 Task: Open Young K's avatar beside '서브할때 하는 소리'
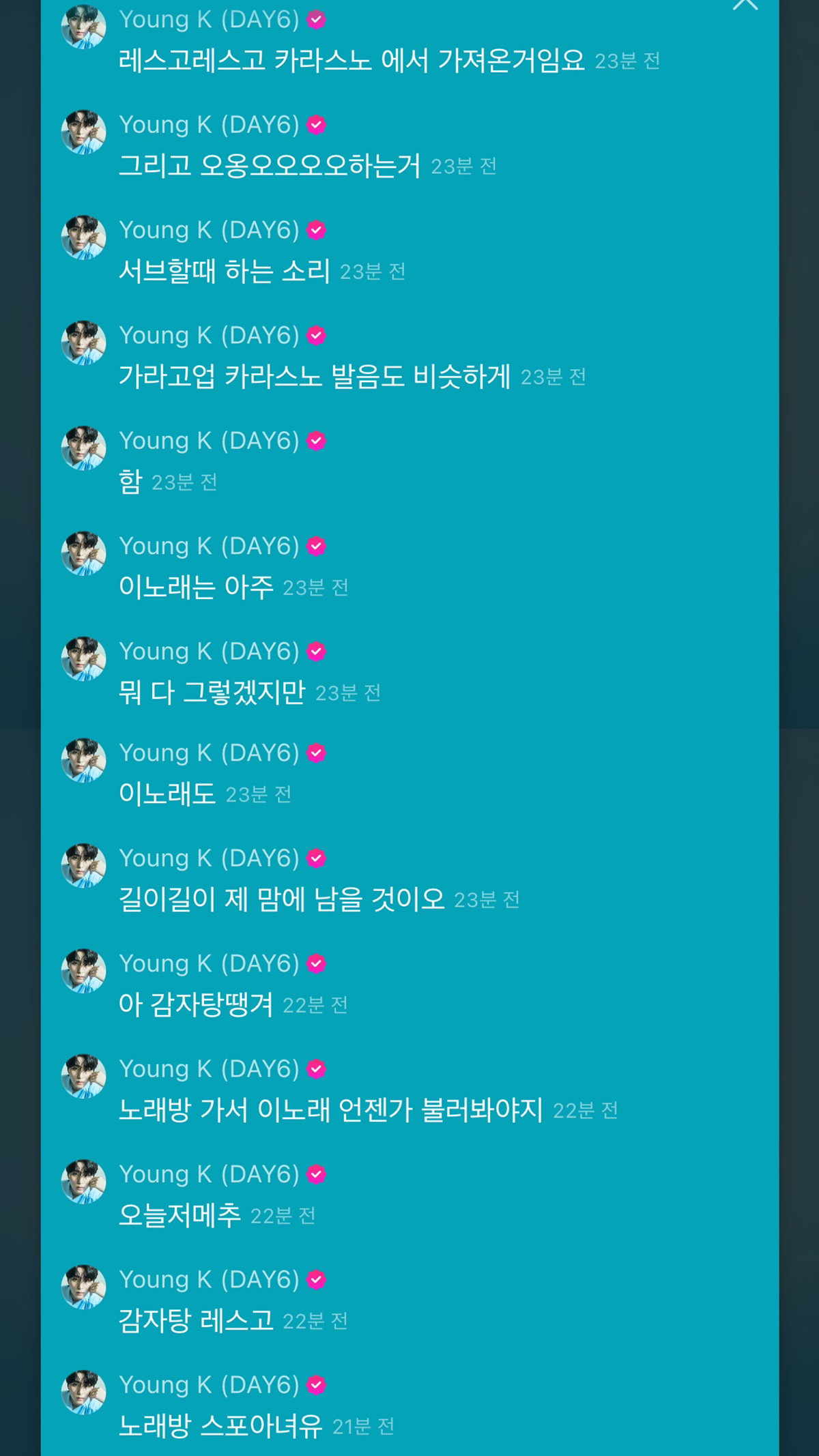point(84,237)
